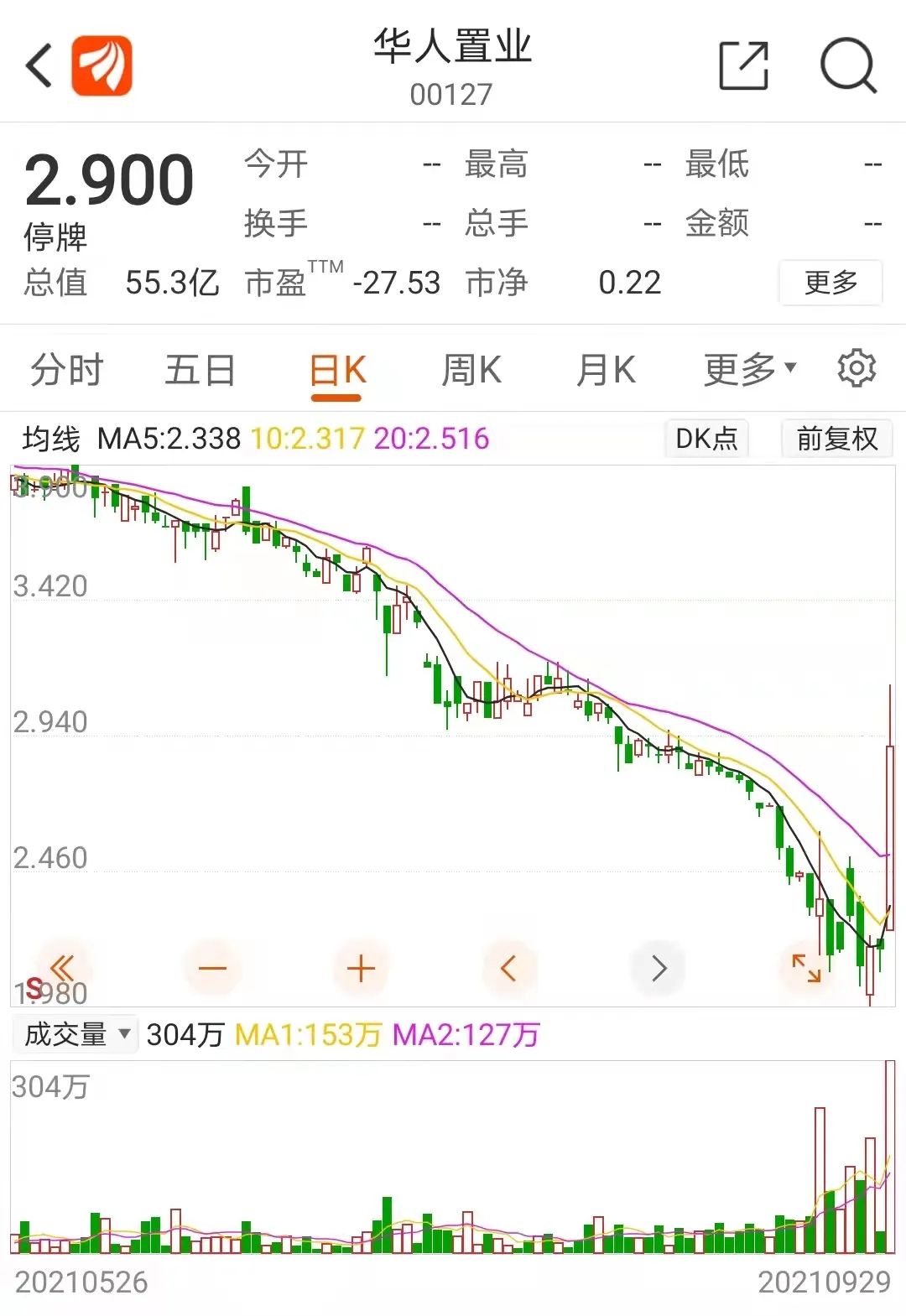Open 更多 stock details
The width and height of the screenshot is (906, 1316).
pos(830,283)
